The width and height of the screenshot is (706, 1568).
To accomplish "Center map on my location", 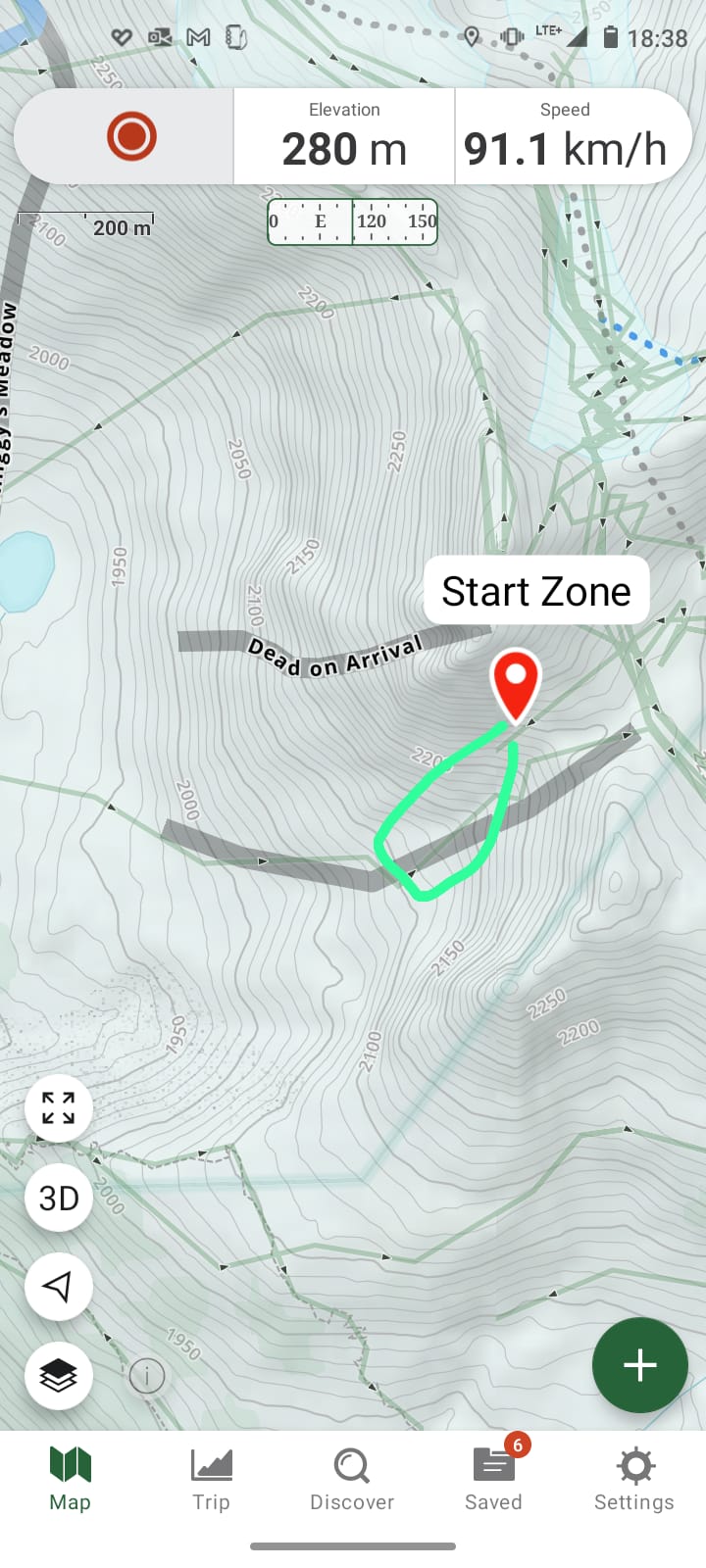I will click(59, 1287).
